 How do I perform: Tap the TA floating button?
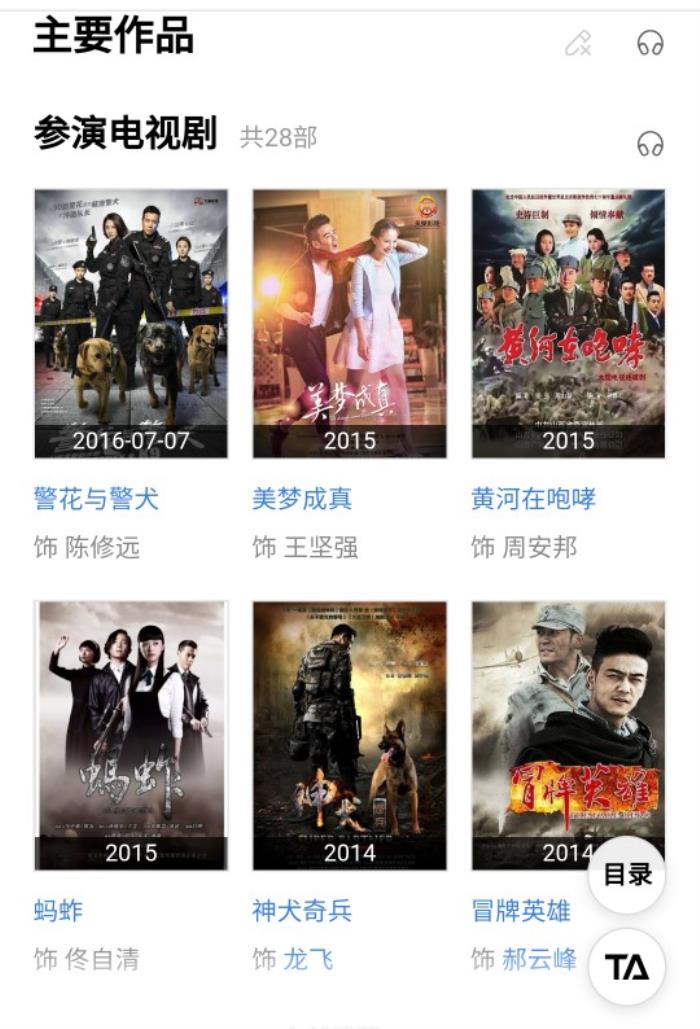pyautogui.click(x=627, y=966)
